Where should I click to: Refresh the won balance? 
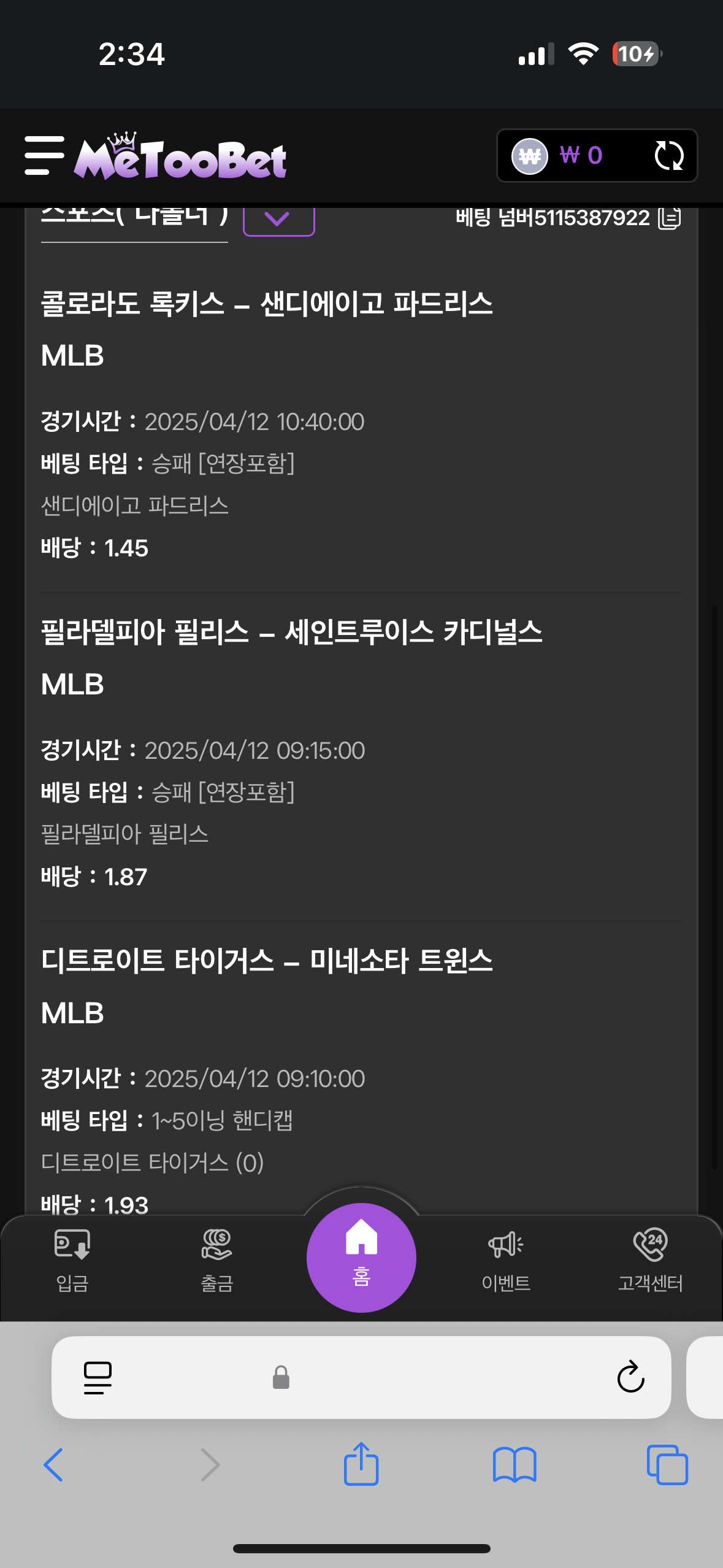click(668, 155)
